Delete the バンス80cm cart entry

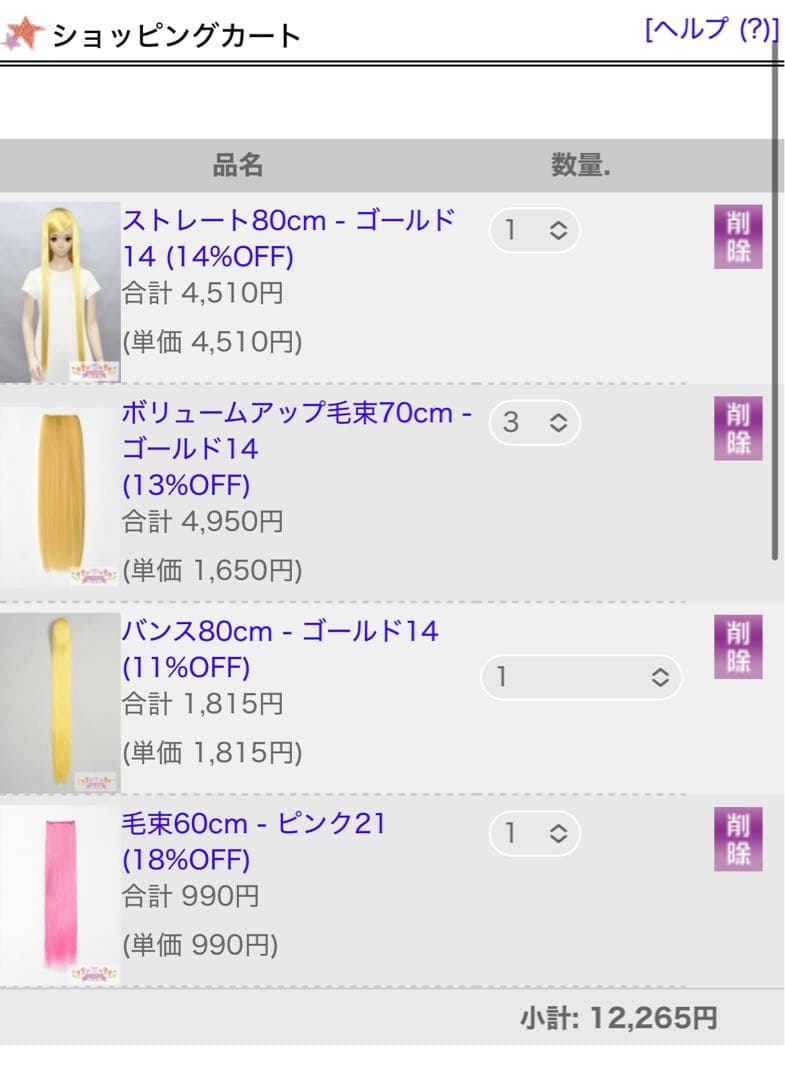tap(737, 645)
